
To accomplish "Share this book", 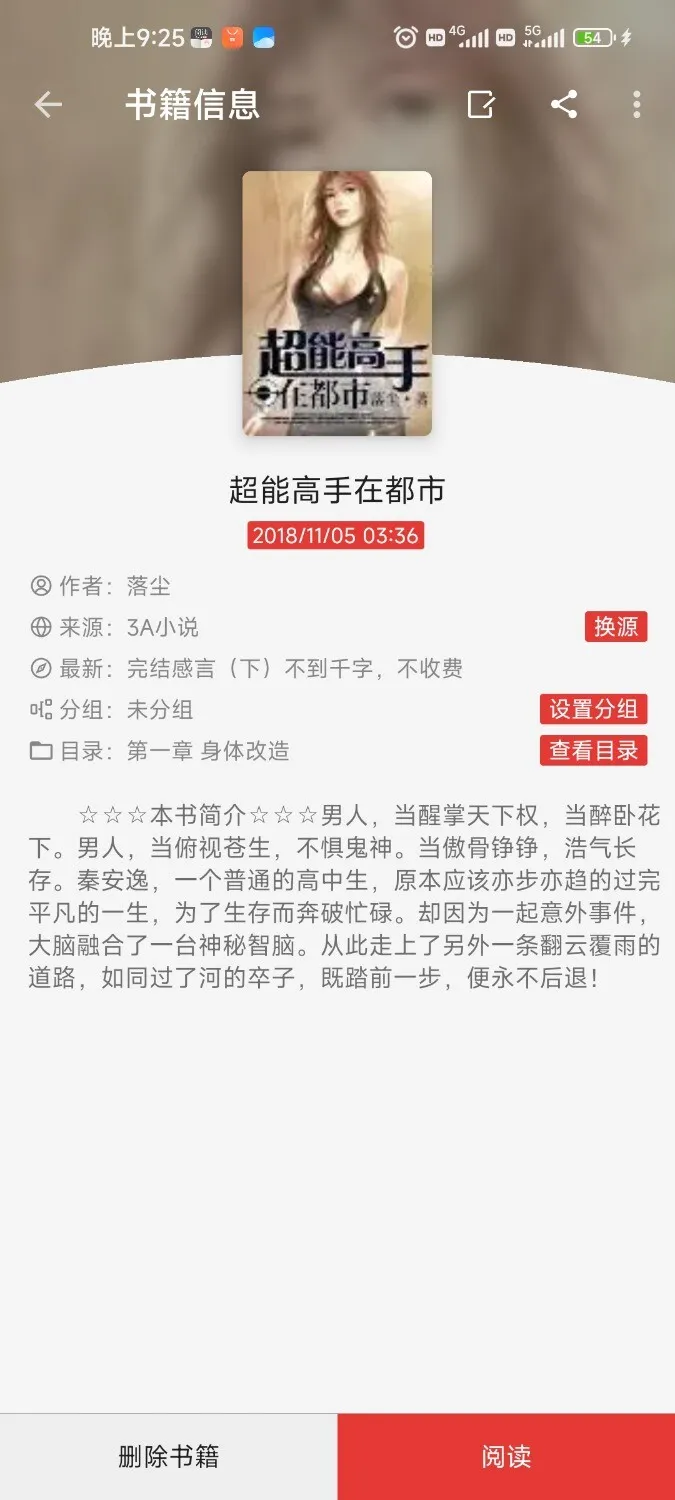I will pos(564,105).
